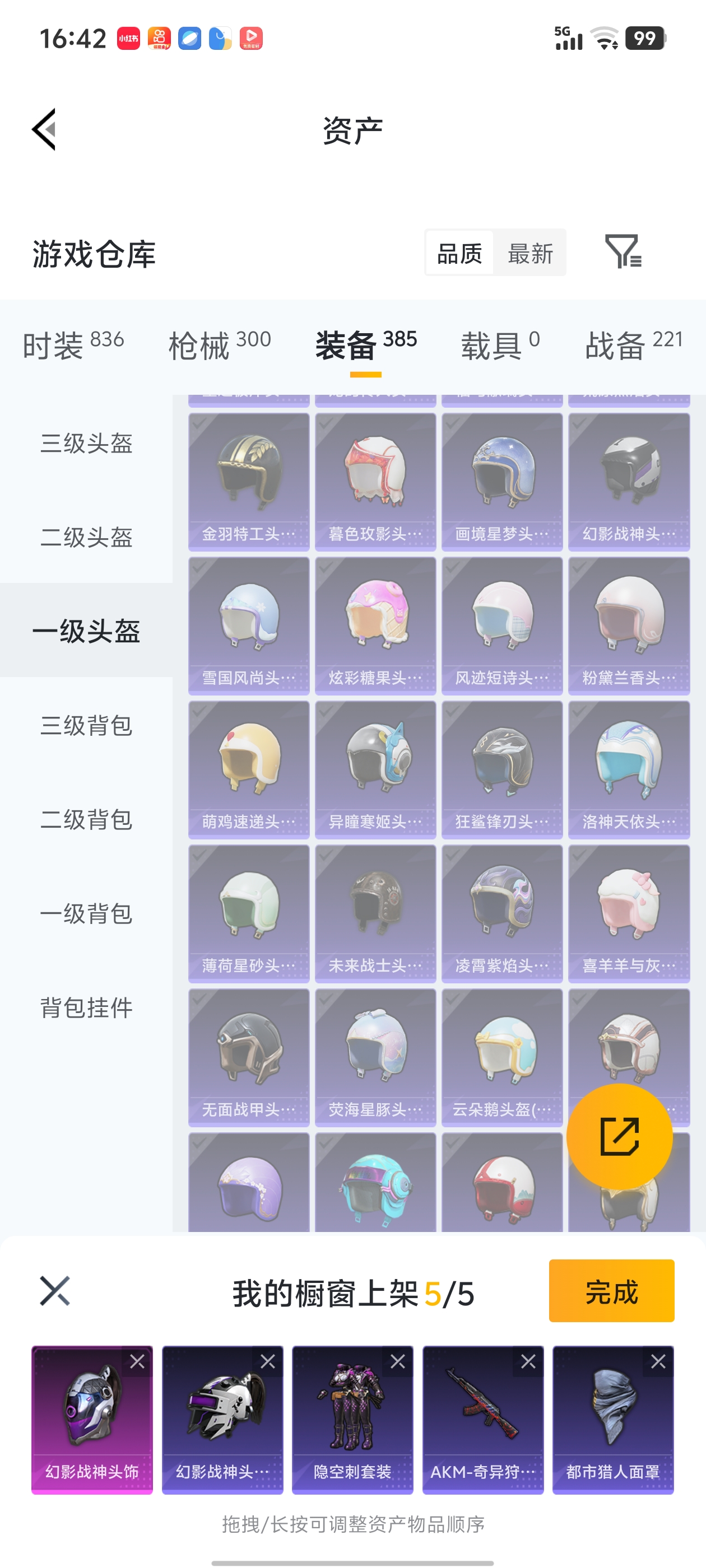The height and width of the screenshot is (1568, 706).
Task: Go back from the 资产 page
Action: click(44, 129)
